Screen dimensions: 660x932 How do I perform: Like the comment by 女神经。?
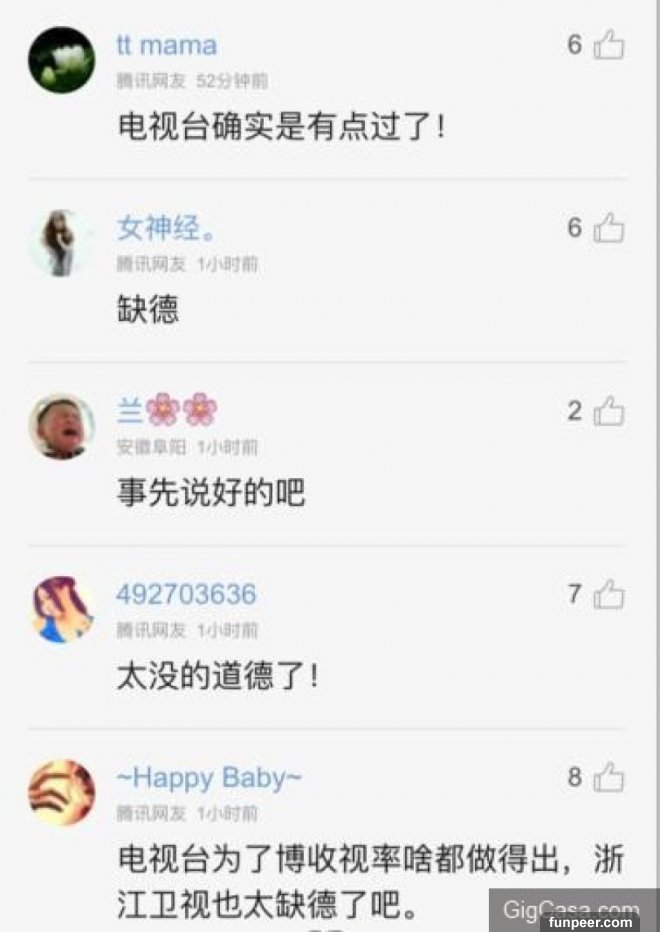tap(609, 229)
